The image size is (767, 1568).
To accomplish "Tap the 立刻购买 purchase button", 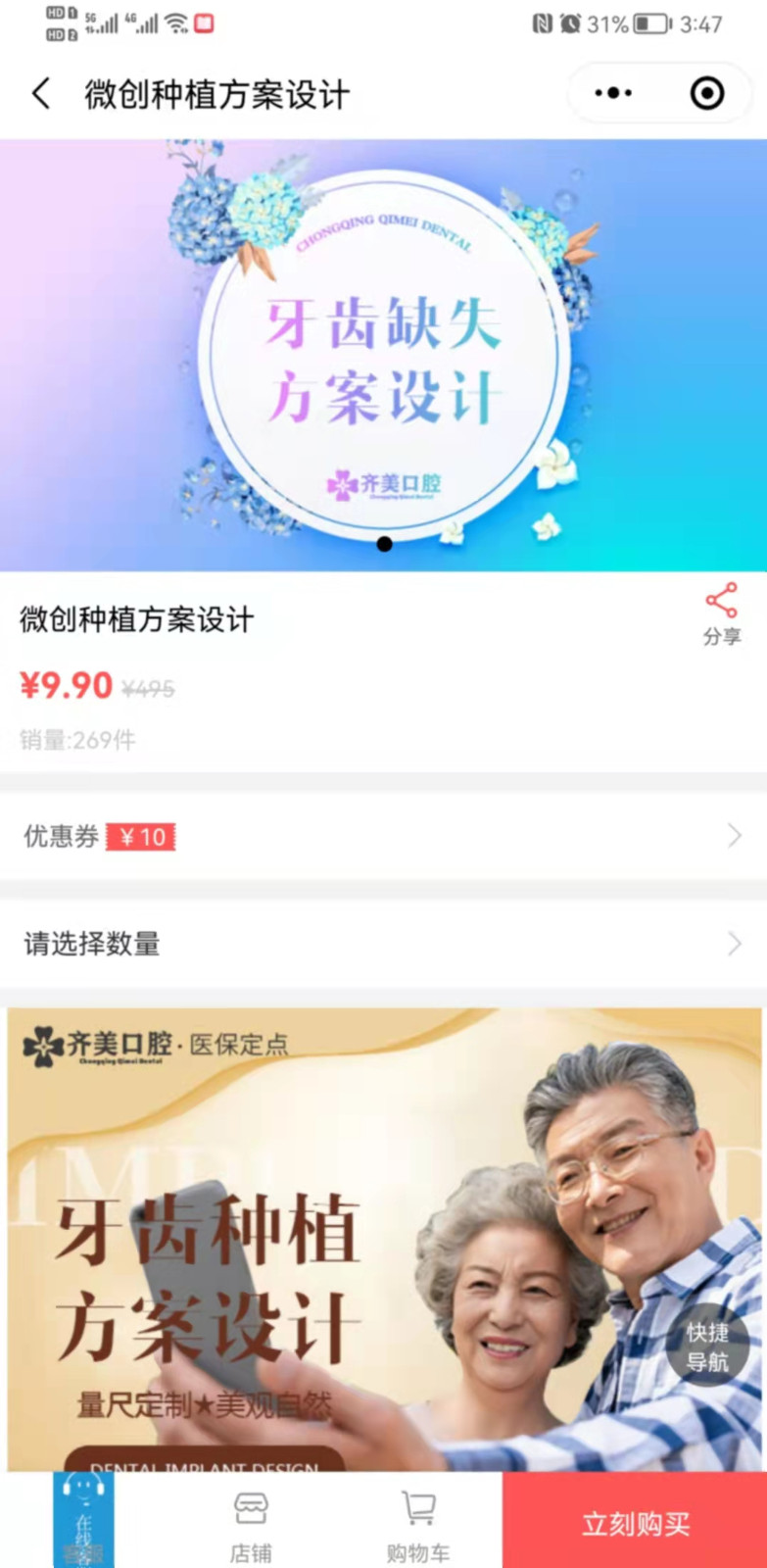I will 635,1522.
